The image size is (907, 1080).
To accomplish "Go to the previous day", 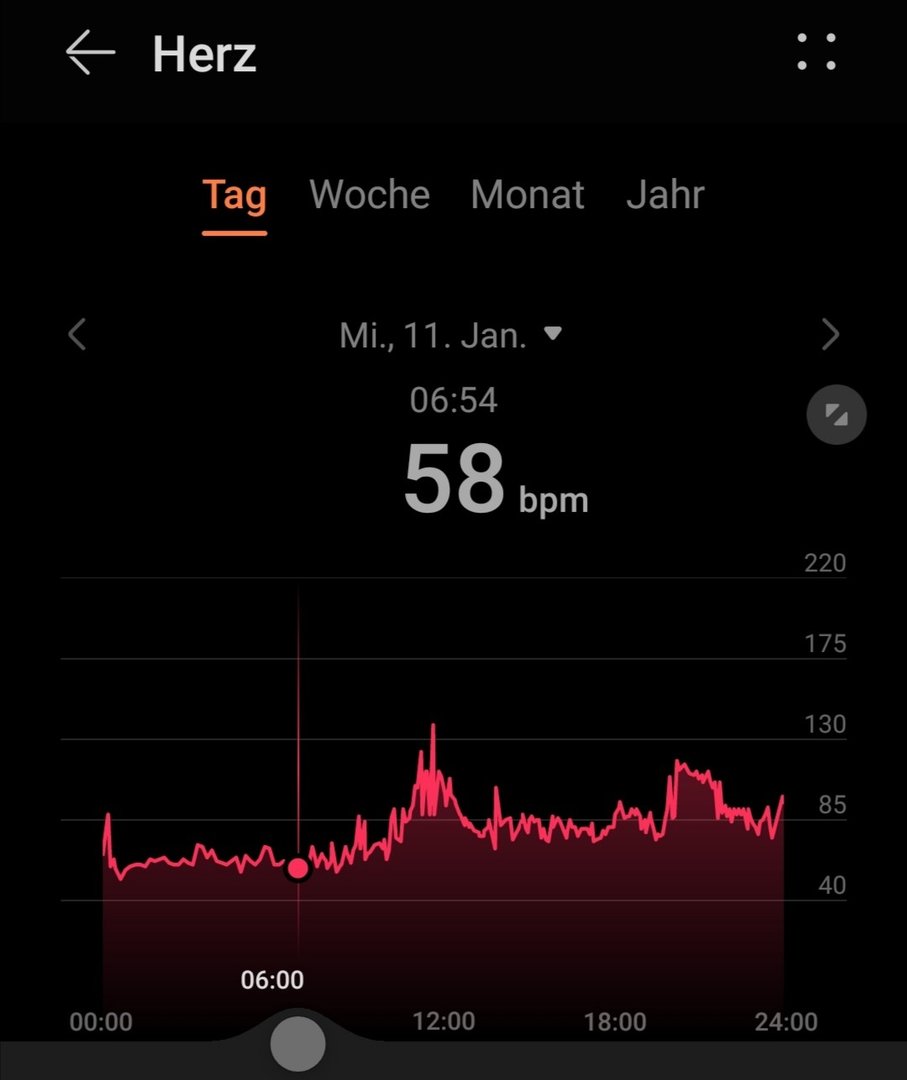I will coord(77,335).
